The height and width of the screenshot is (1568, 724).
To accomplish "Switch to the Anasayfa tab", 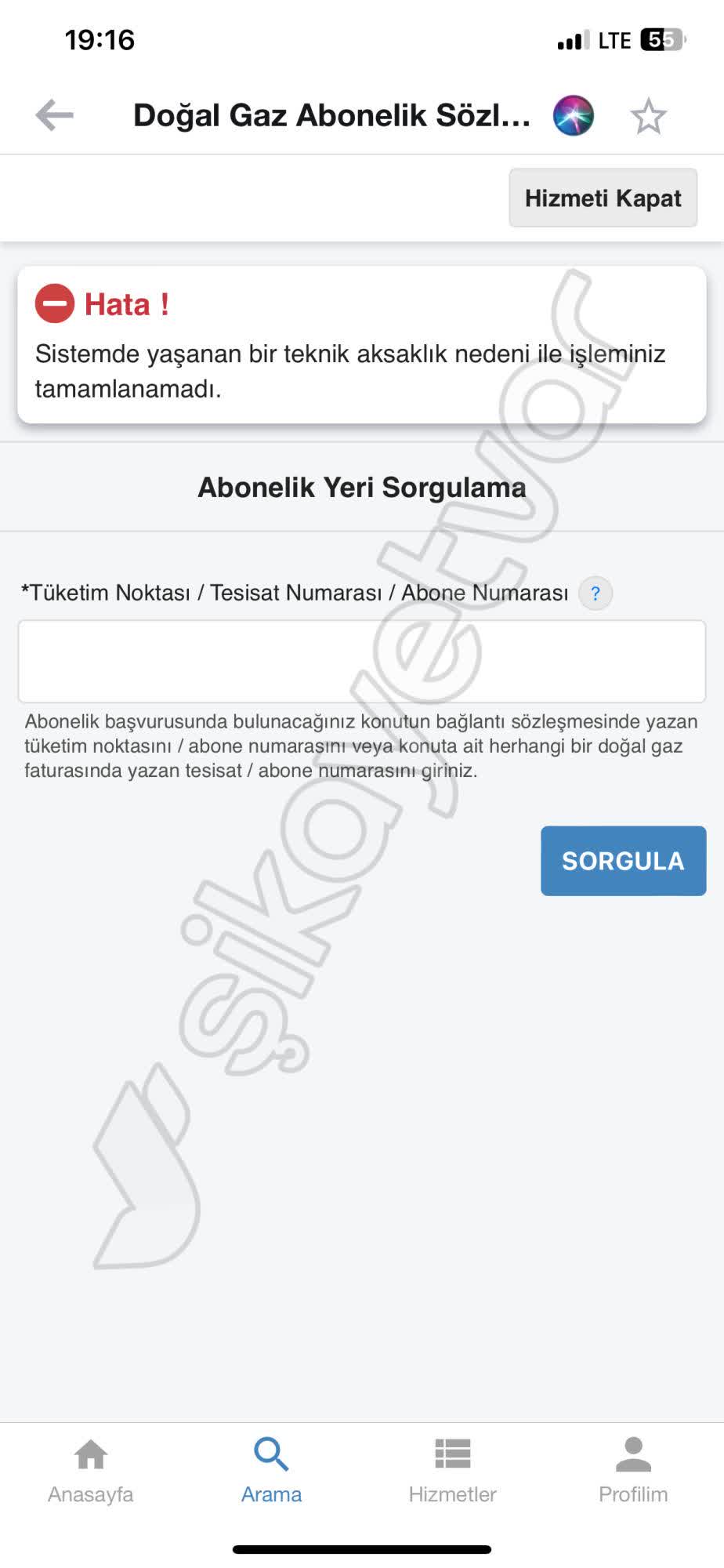I will (x=91, y=1471).
